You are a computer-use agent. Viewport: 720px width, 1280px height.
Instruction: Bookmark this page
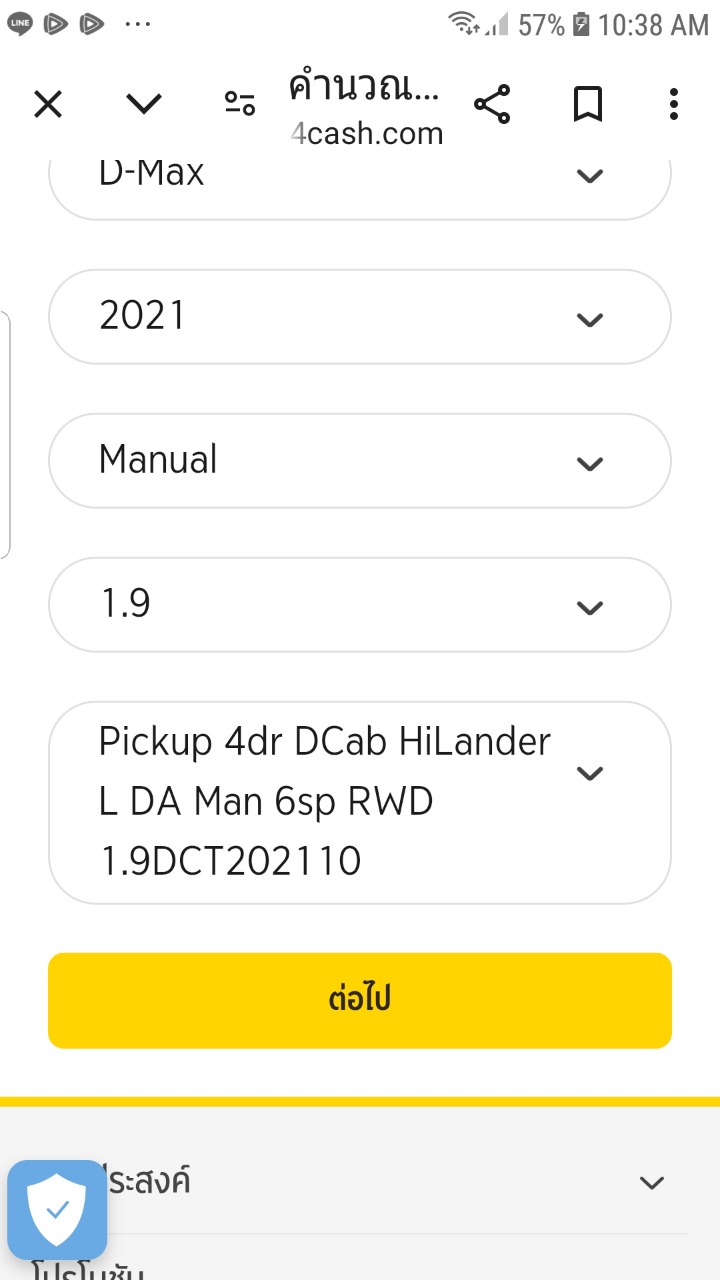point(587,104)
